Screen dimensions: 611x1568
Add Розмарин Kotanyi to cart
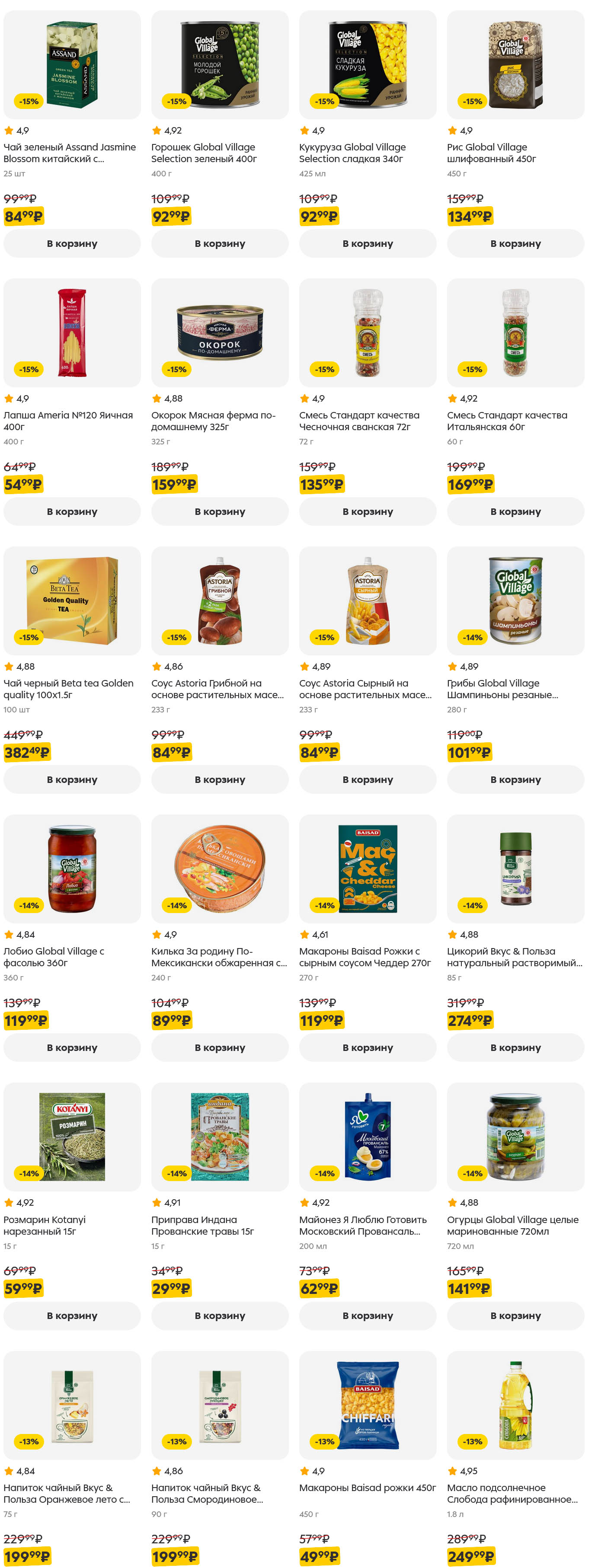[x=72, y=1316]
